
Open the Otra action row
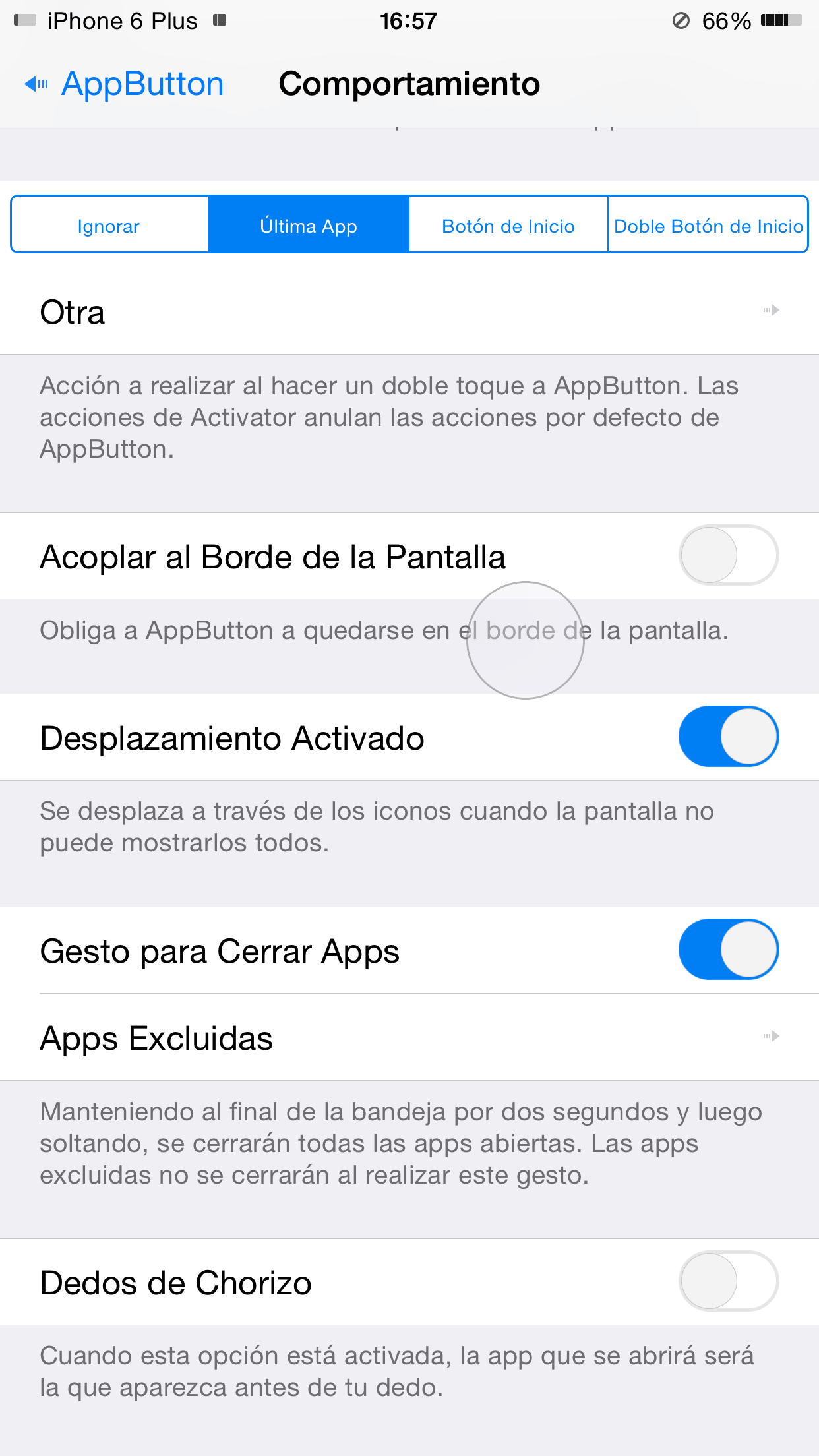(409, 311)
